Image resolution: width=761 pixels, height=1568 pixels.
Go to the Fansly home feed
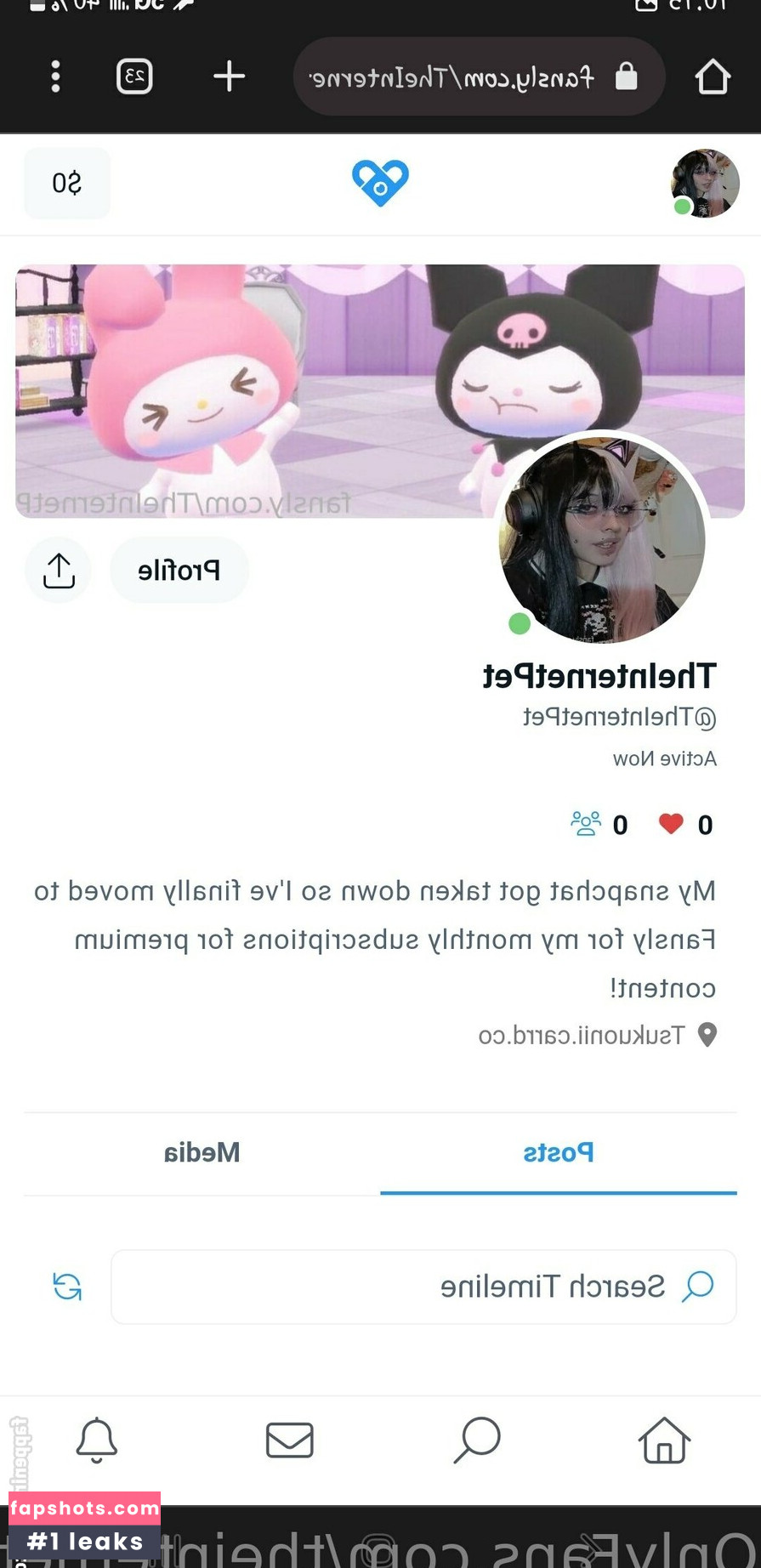point(664,1440)
